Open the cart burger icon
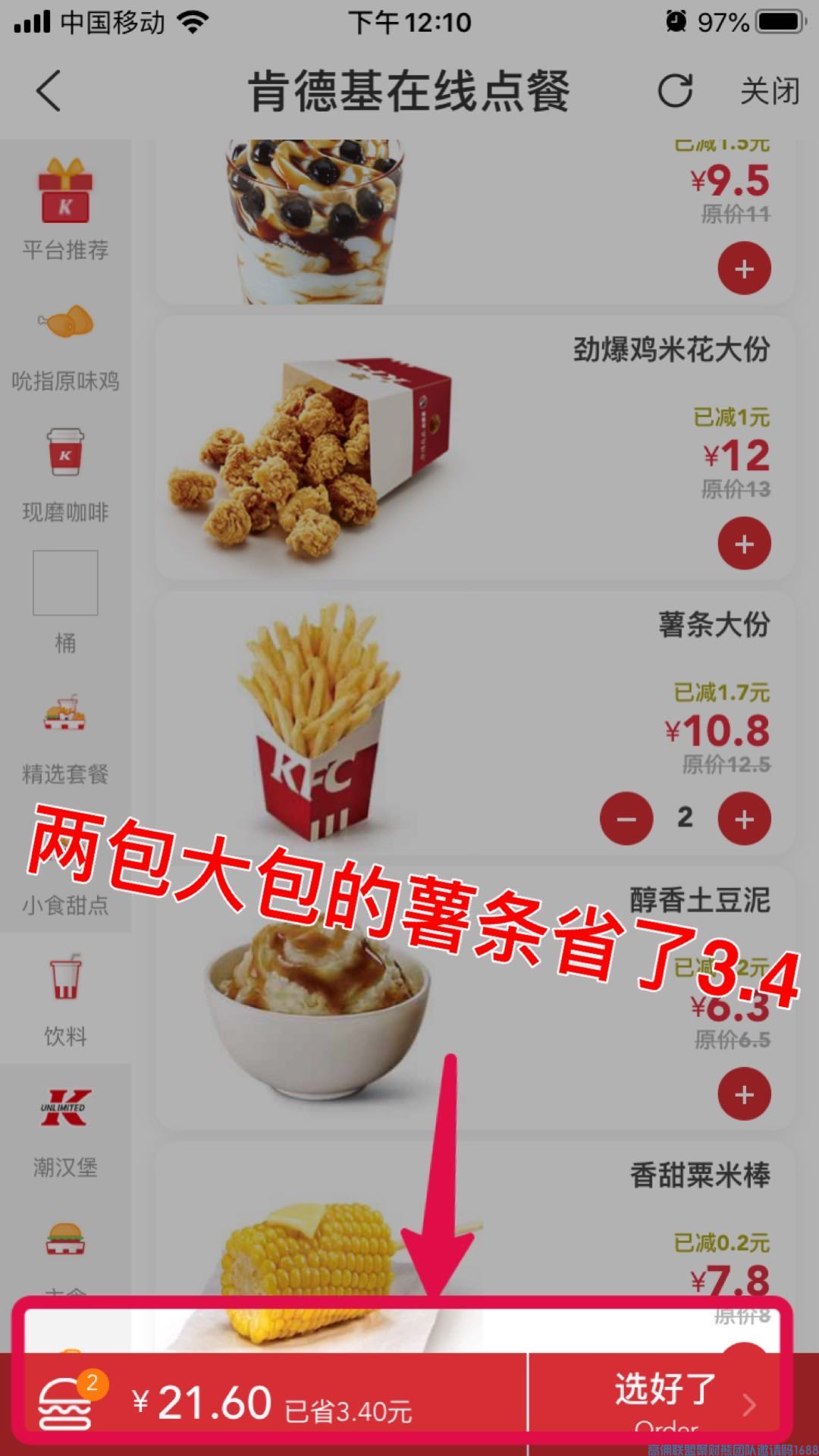This screenshot has height=1456, width=819. 67,1403
